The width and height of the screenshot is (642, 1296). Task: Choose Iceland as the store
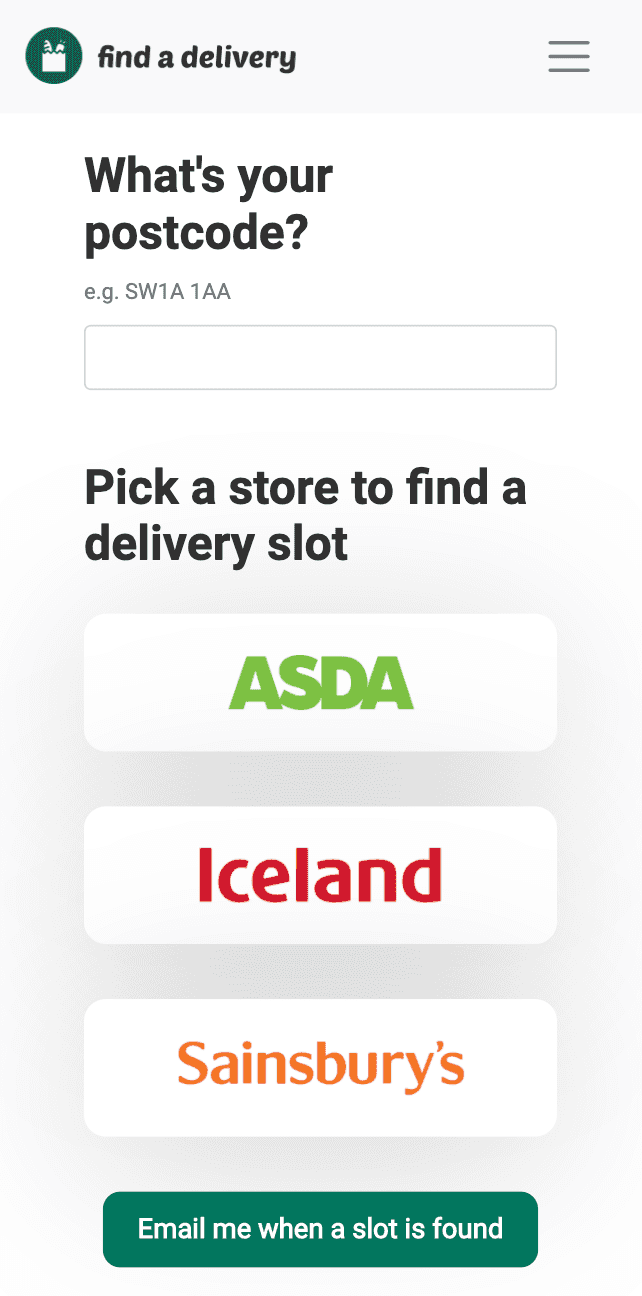[x=320, y=875]
